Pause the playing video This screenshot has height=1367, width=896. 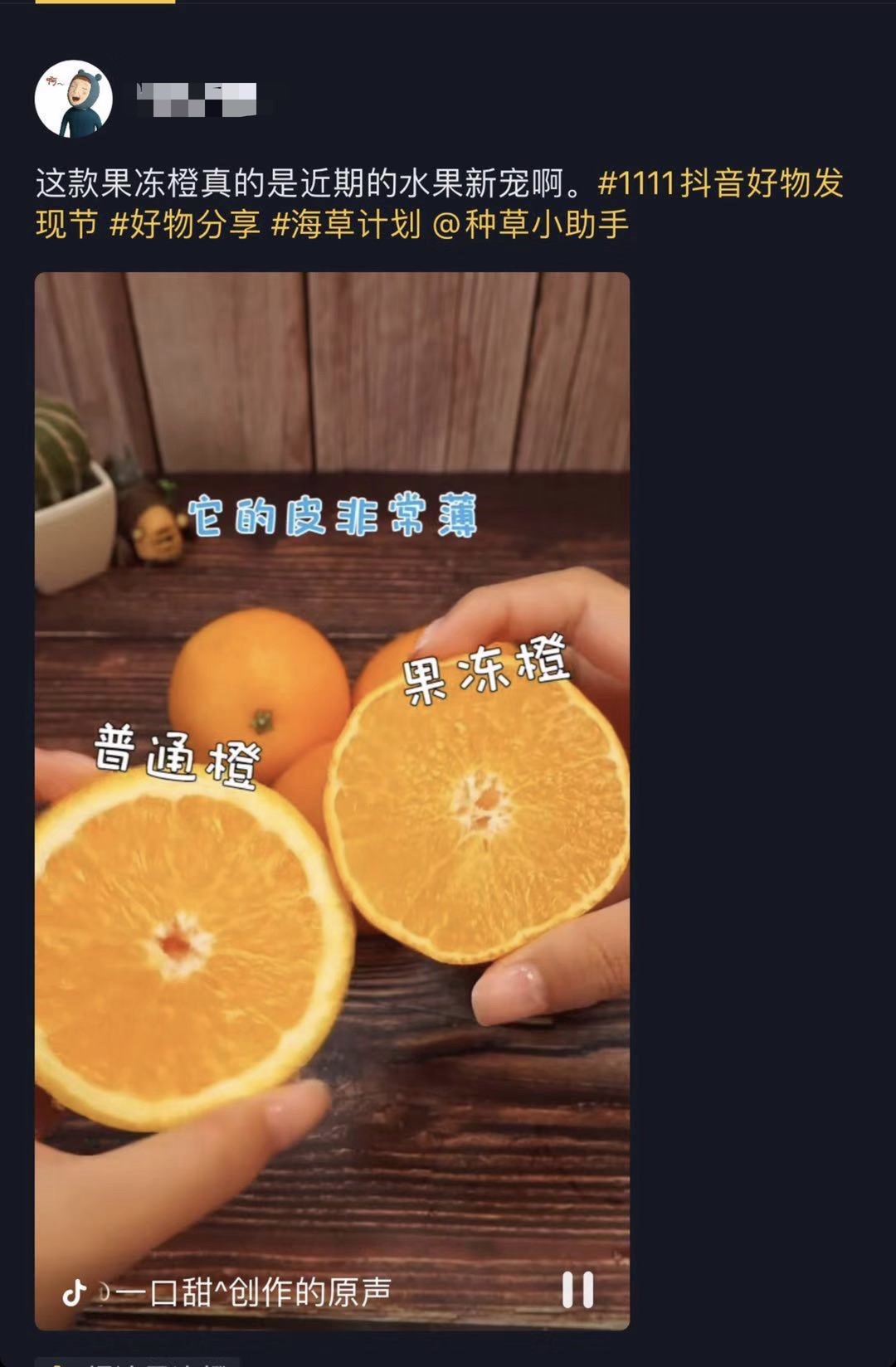click(577, 1290)
